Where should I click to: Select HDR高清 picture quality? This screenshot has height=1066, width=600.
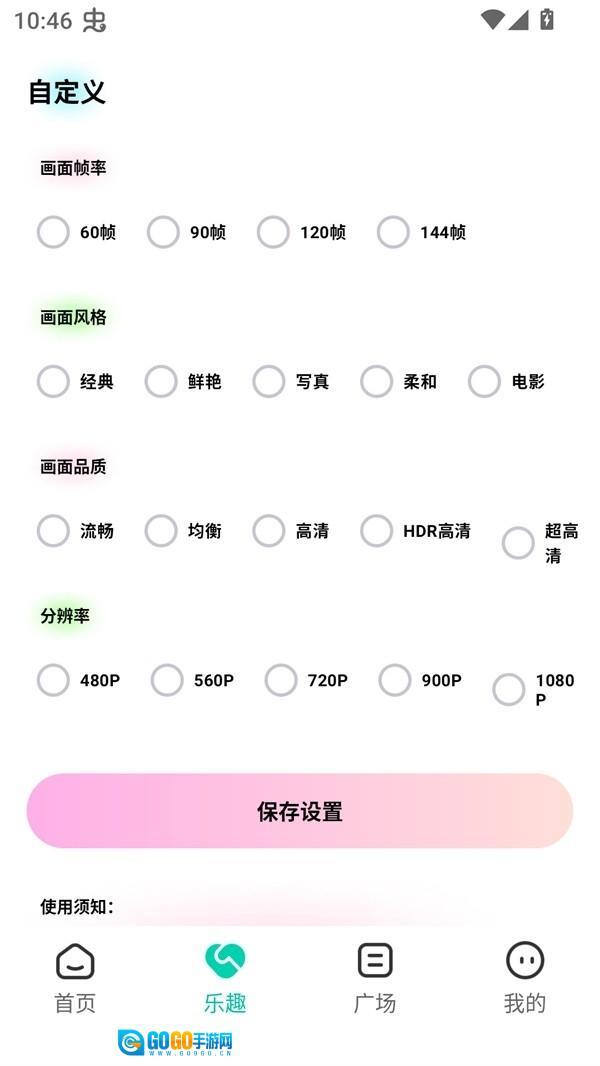(x=377, y=531)
